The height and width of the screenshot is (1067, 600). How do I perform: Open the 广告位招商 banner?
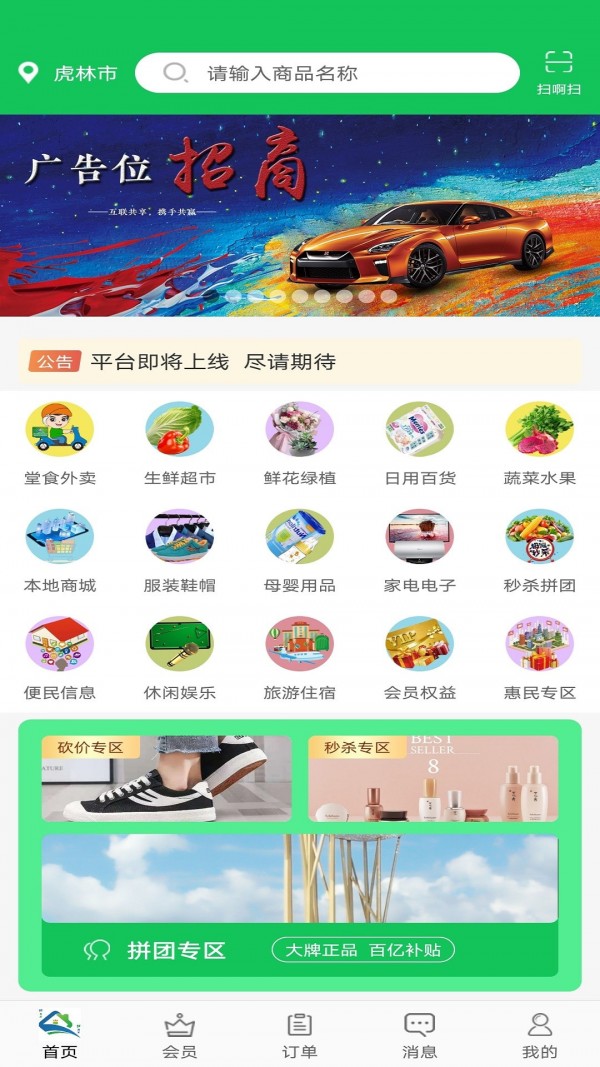300,215
